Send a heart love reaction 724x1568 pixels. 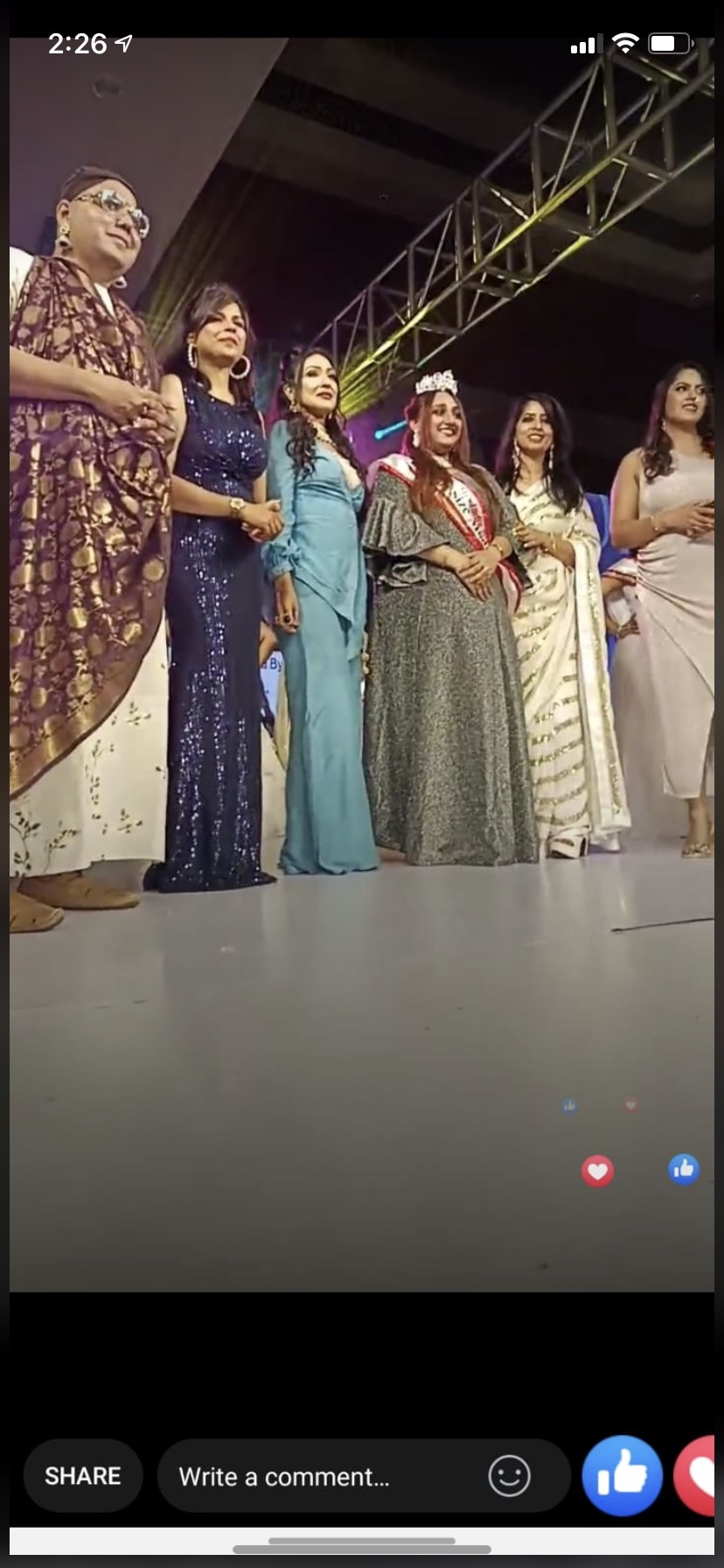pyautogui.click(x=701, y=1476)
